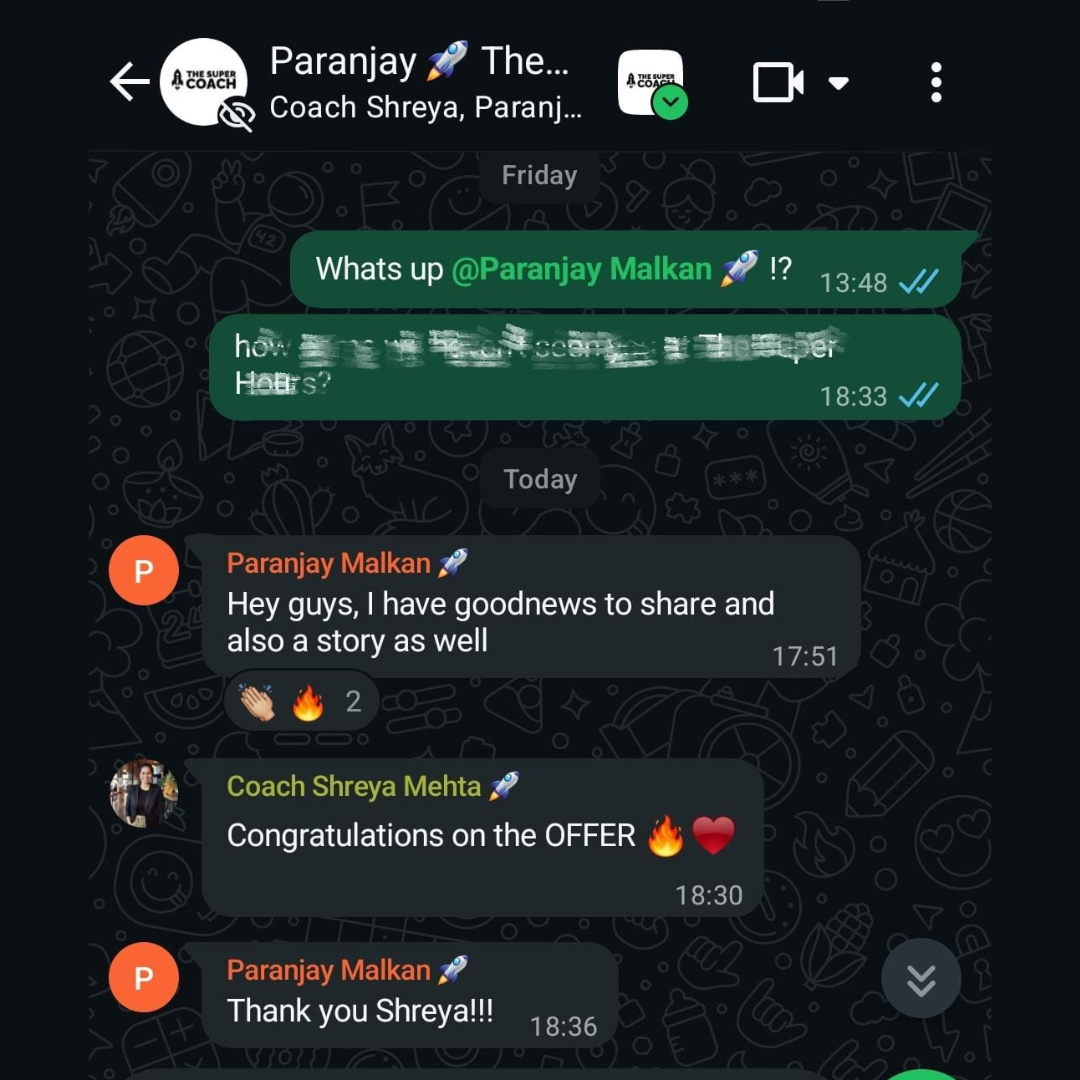Start a group video call
Screen dimensions: 1080x1080
778,83
